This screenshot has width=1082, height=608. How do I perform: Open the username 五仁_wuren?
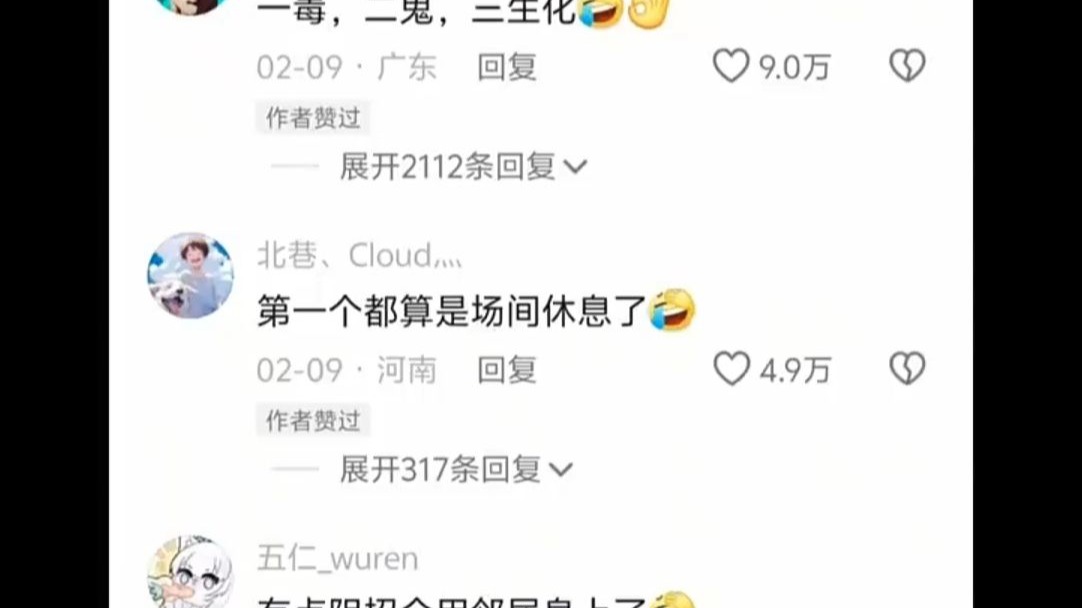pyautogui.click(x=337, y=558)
